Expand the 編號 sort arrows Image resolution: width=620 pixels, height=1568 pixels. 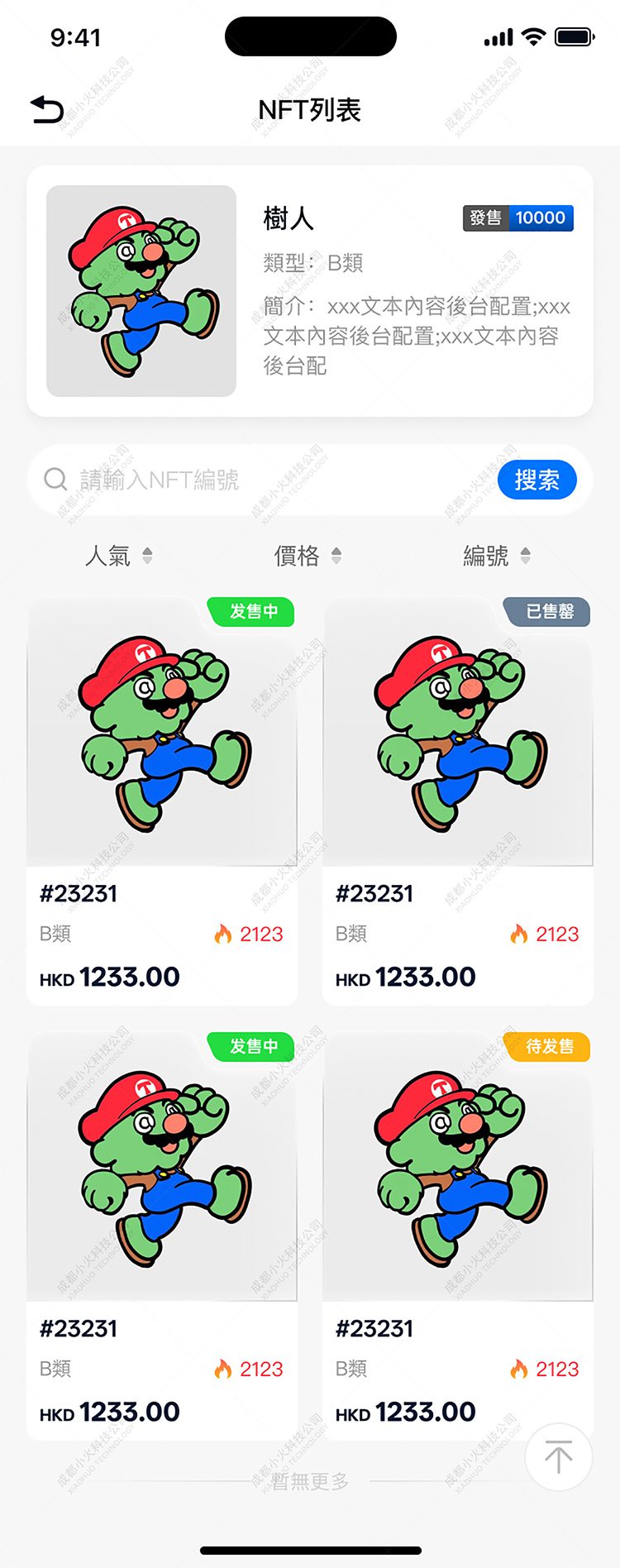pyautogui.click(x=527, y=556)
